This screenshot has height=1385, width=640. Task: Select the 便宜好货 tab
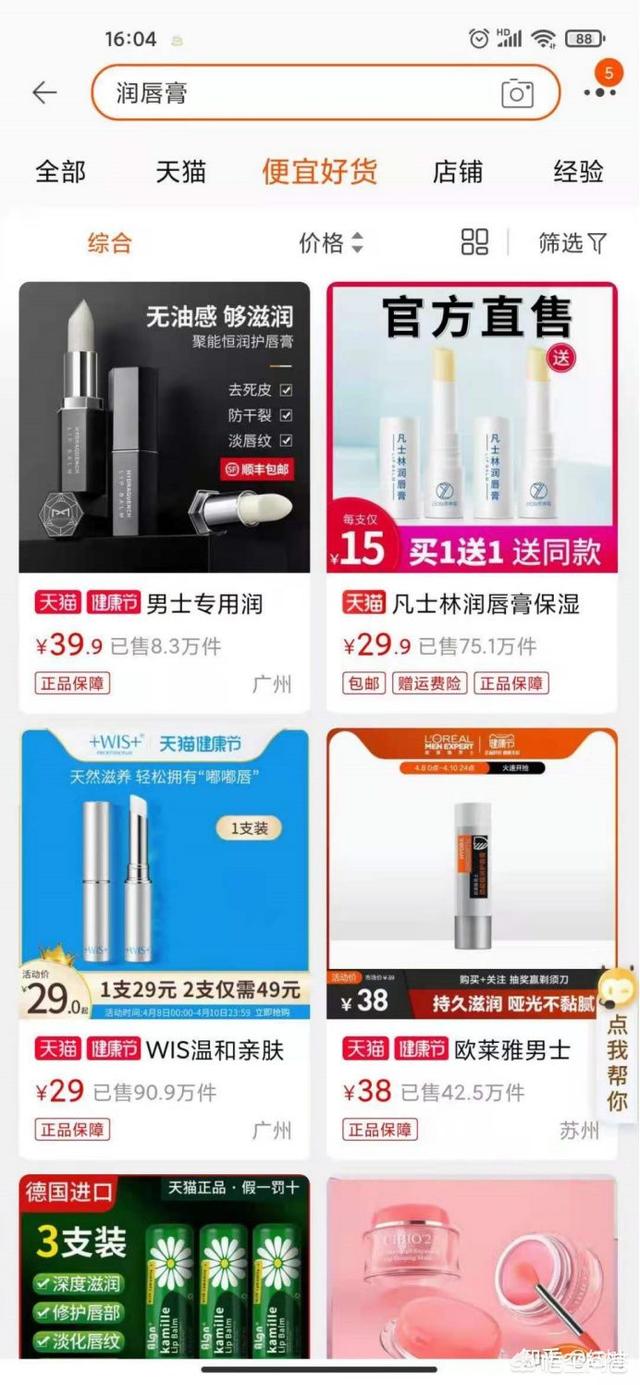[320, 171]
